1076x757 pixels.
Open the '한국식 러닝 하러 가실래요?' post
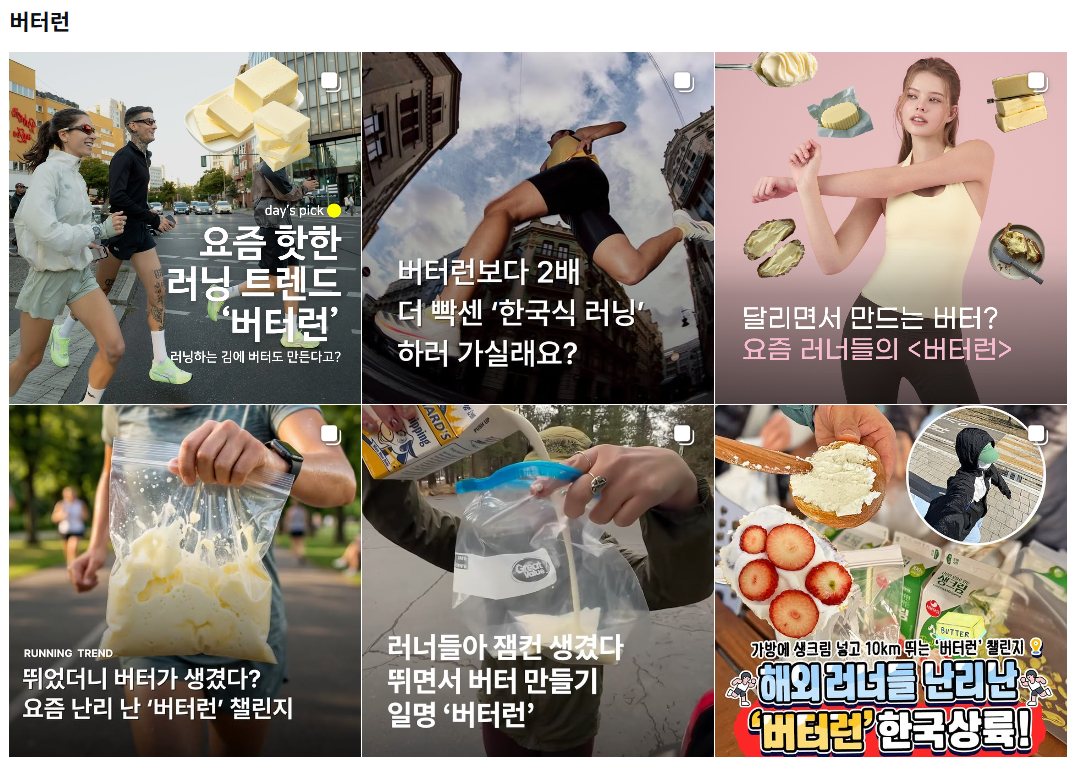point(538,228)
